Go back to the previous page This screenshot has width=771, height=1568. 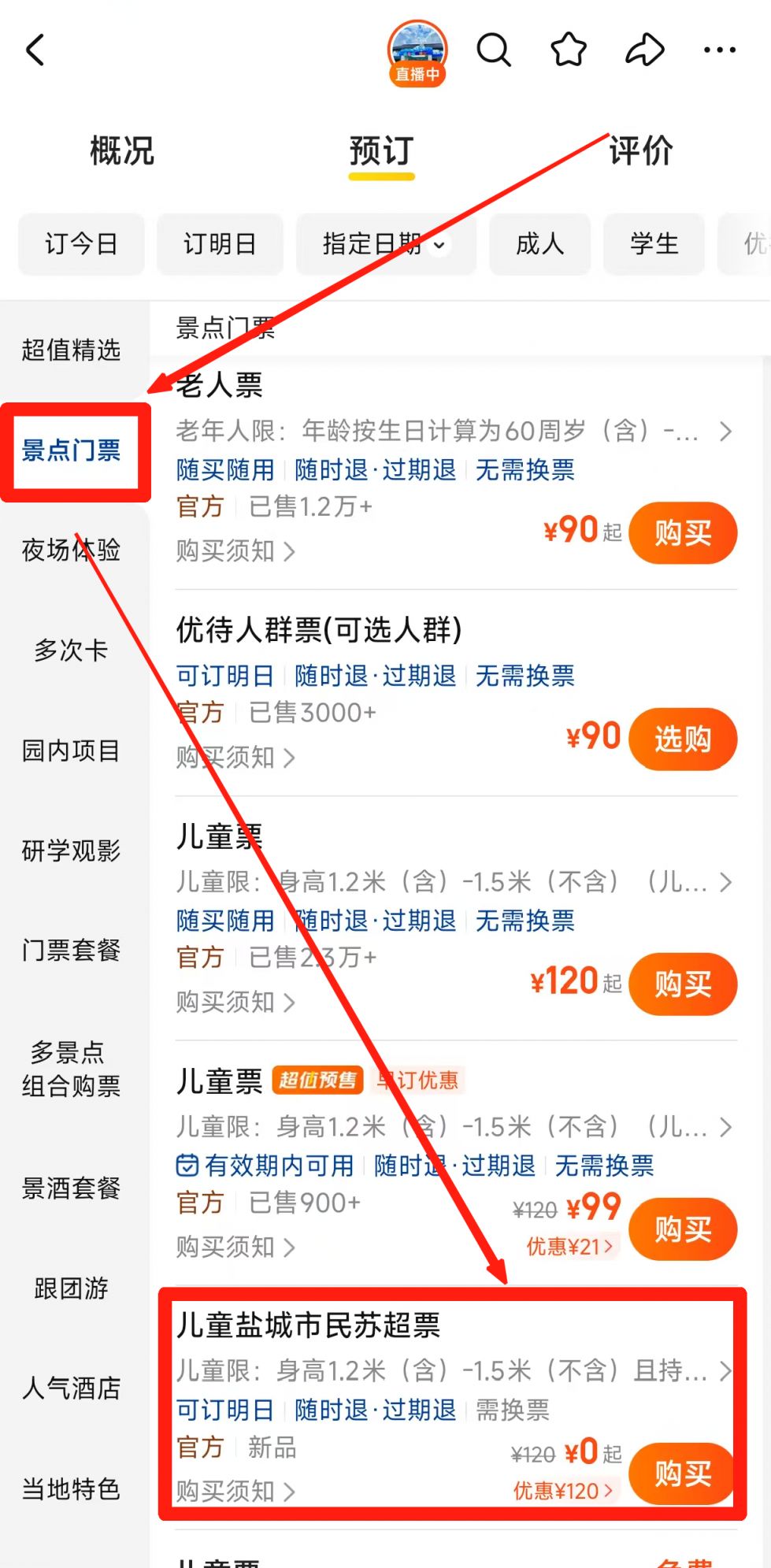(x=35, y=50)
